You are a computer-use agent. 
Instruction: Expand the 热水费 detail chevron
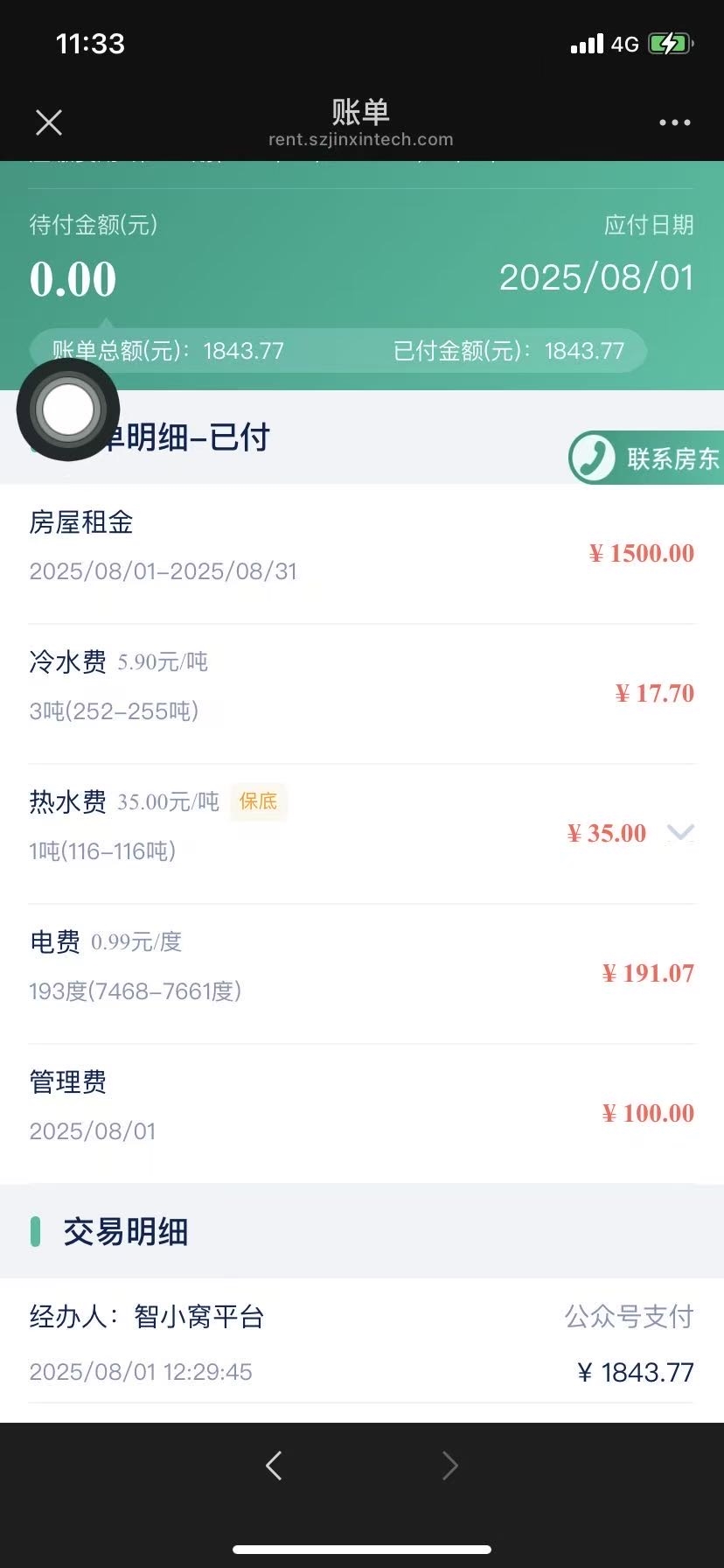point(680,832)
